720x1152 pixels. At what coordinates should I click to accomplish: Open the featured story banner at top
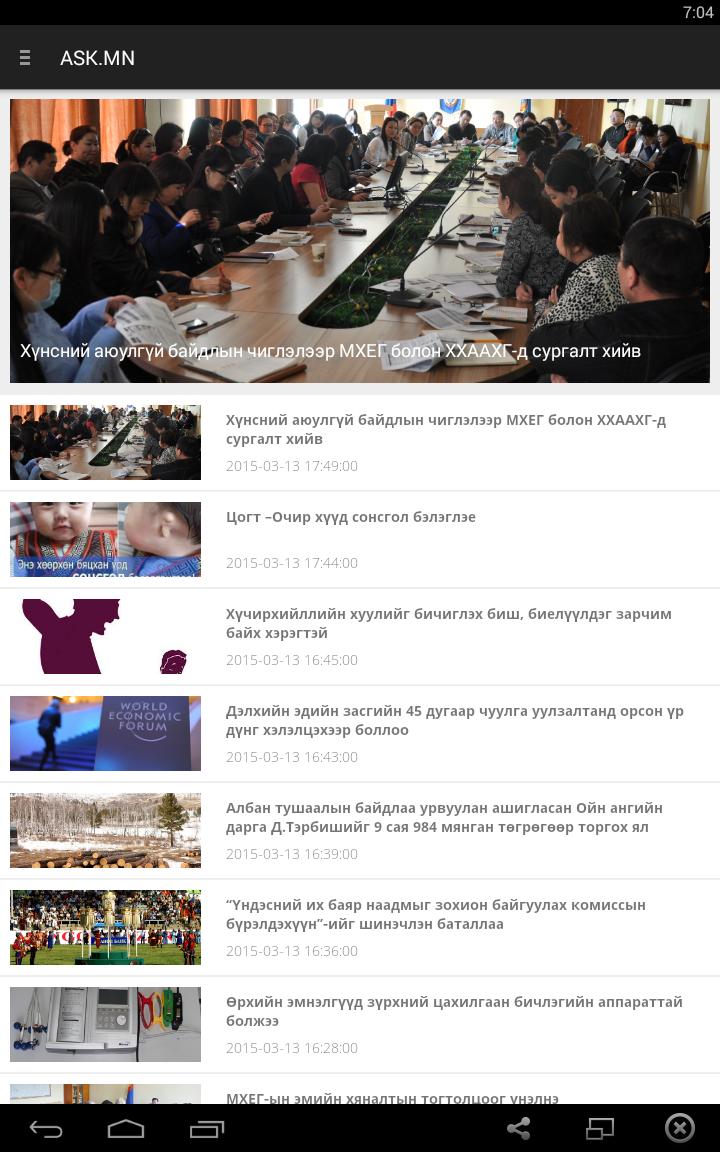pos(360,240)
